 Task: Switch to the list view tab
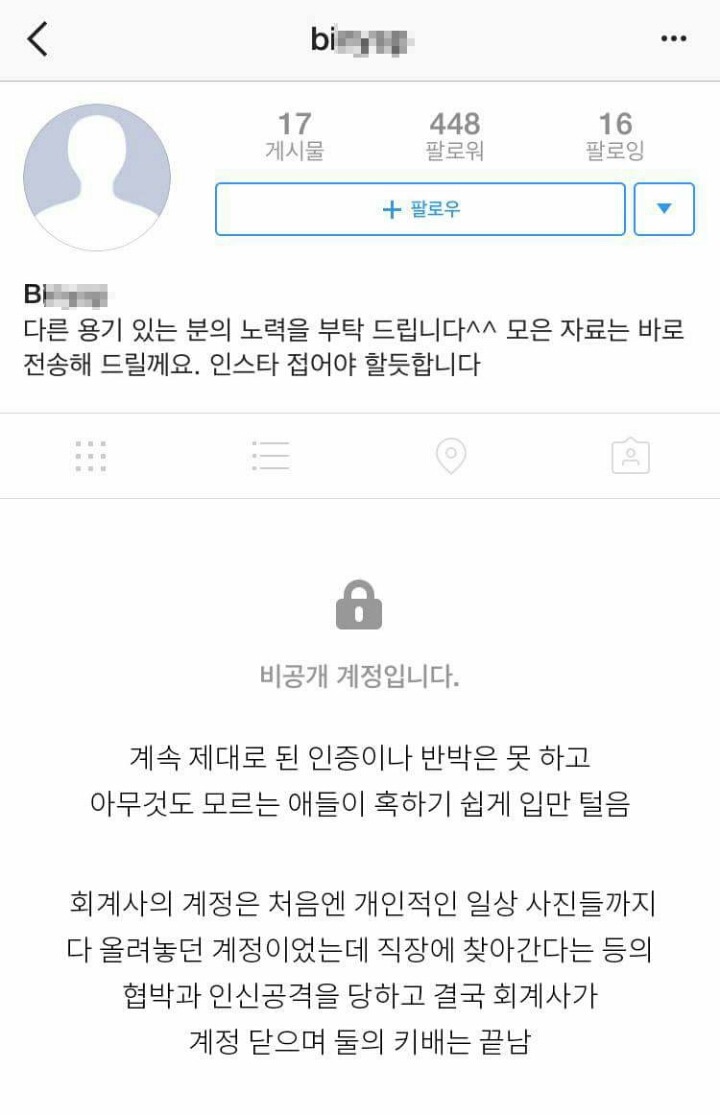pyautogui.click(x=271, y=456)
